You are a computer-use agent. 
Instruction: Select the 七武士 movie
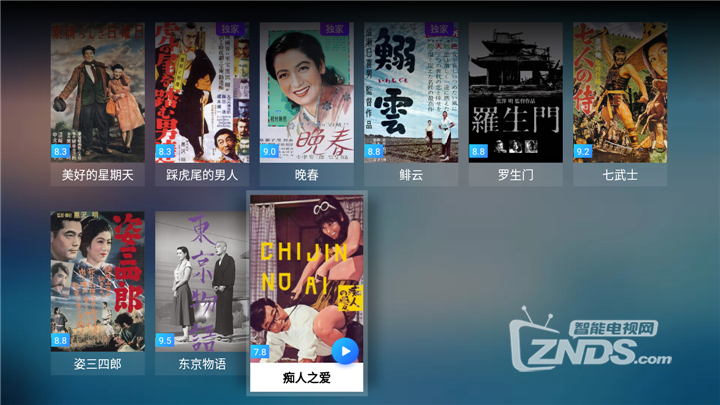pyautogui.click(x=620, y=95)
